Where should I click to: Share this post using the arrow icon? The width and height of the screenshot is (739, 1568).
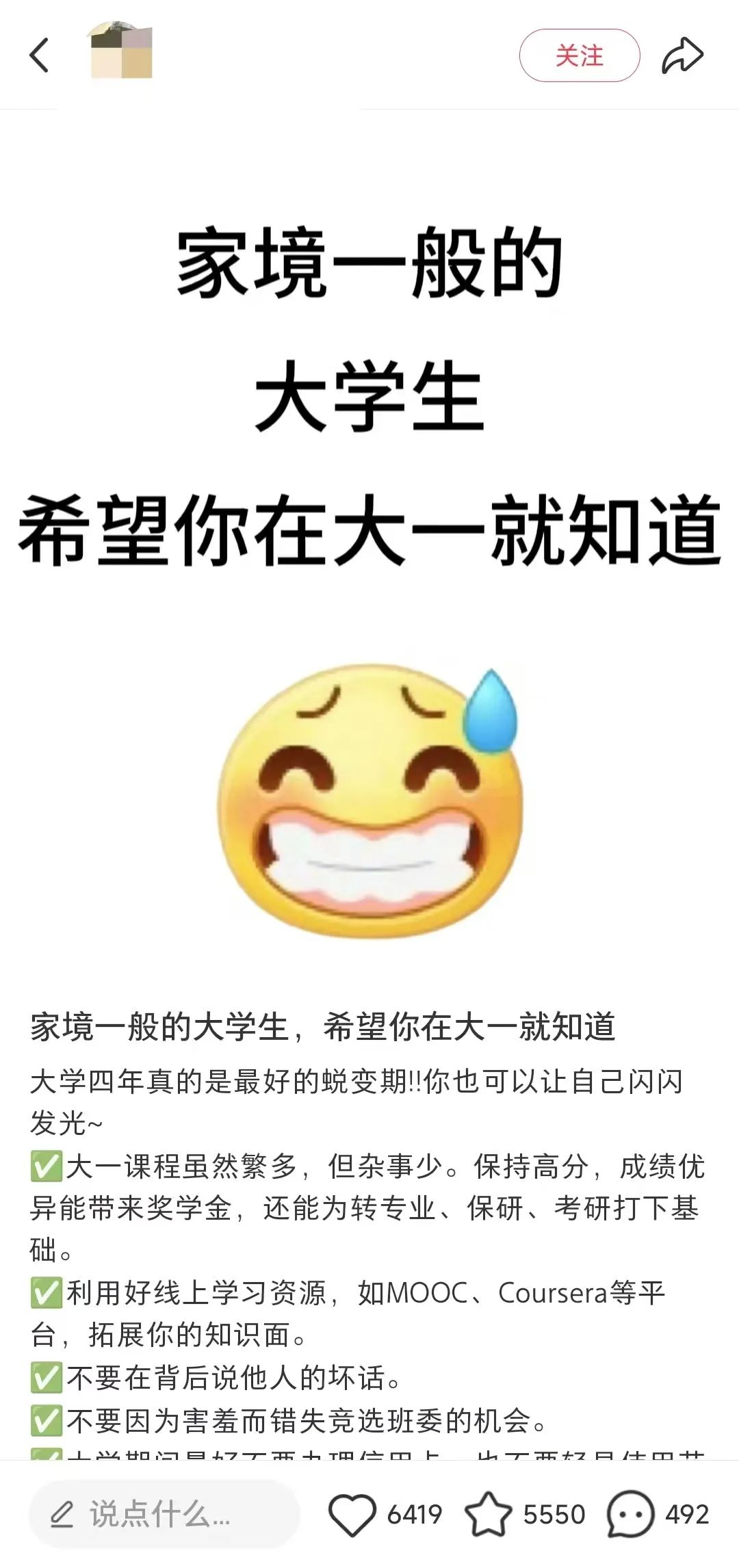(x=682, y=55)
